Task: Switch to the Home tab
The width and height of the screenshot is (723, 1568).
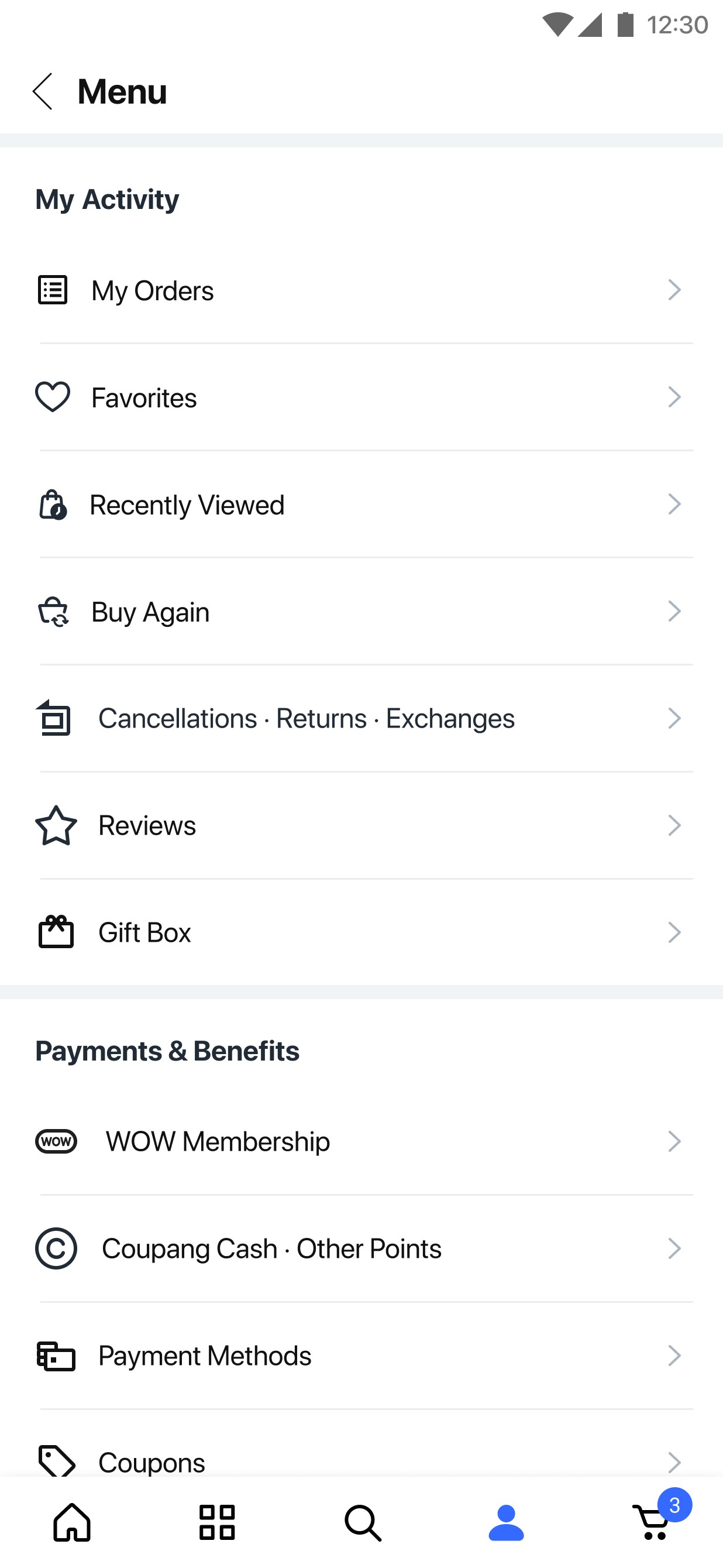Action: (73, 1522)
